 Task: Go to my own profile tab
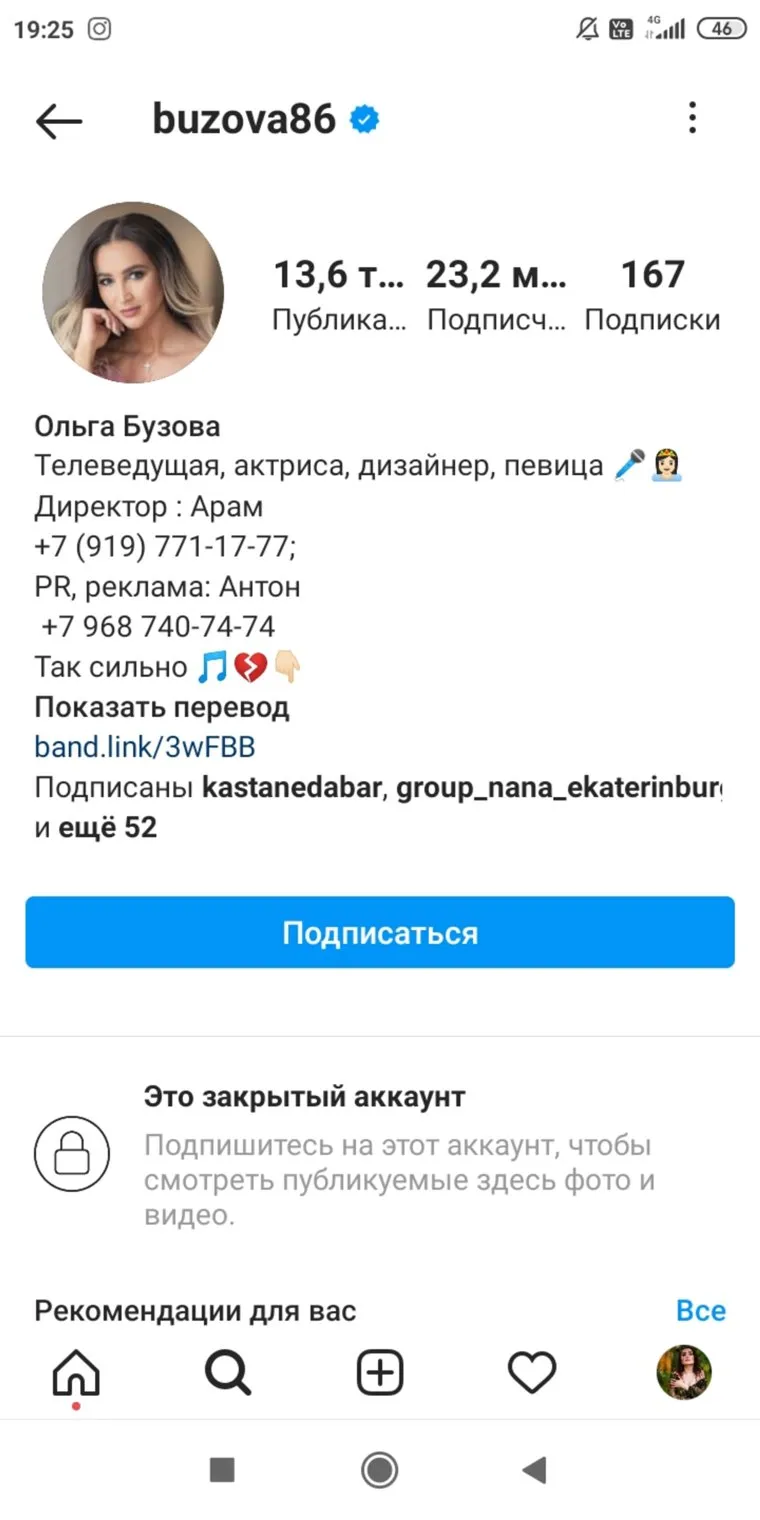click(684, 1372)
